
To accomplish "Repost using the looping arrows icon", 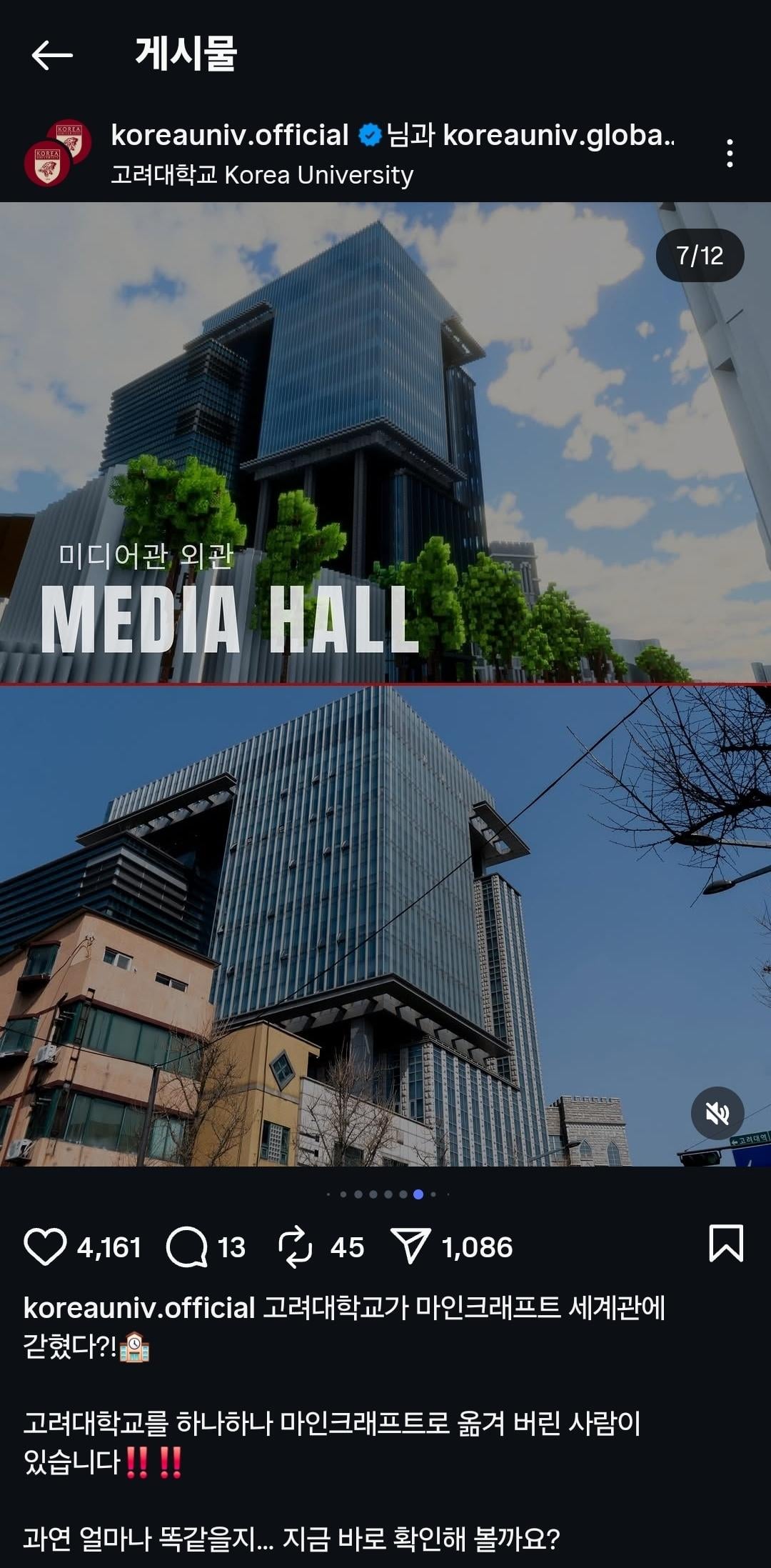I will click(295, 1247).
